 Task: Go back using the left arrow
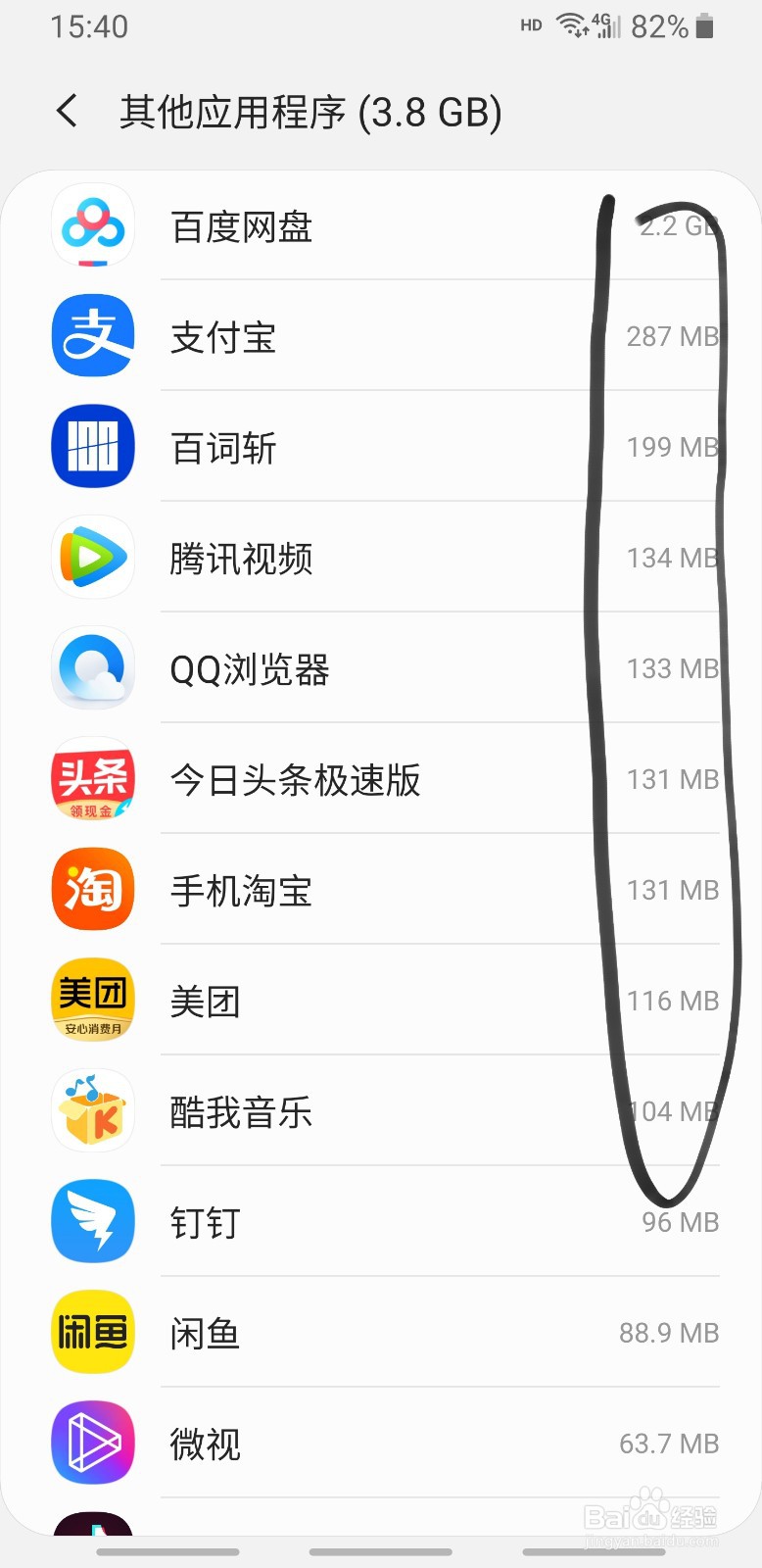click(66, 112)
